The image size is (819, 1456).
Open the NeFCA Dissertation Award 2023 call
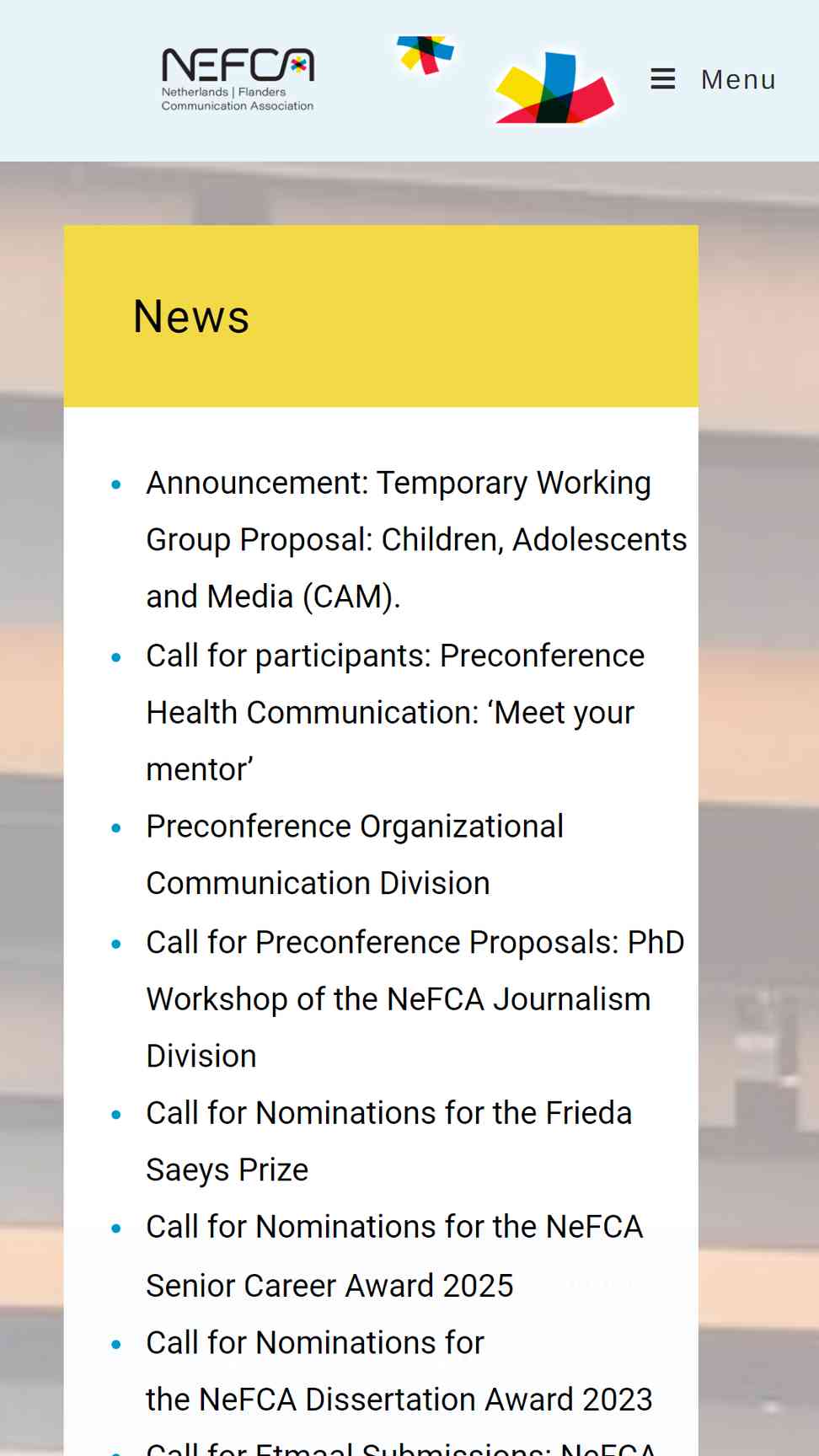point(399,1370)
